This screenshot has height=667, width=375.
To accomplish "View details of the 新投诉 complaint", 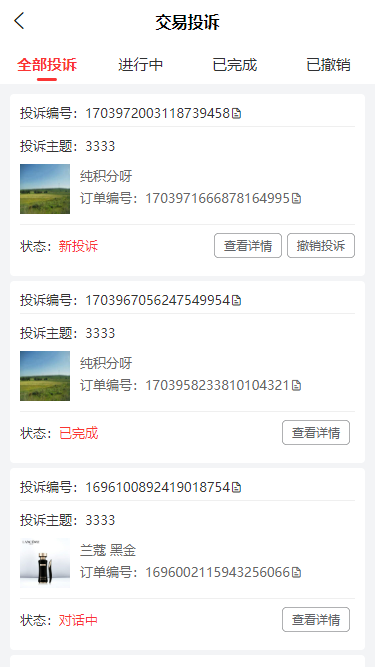I will (248, 245).
